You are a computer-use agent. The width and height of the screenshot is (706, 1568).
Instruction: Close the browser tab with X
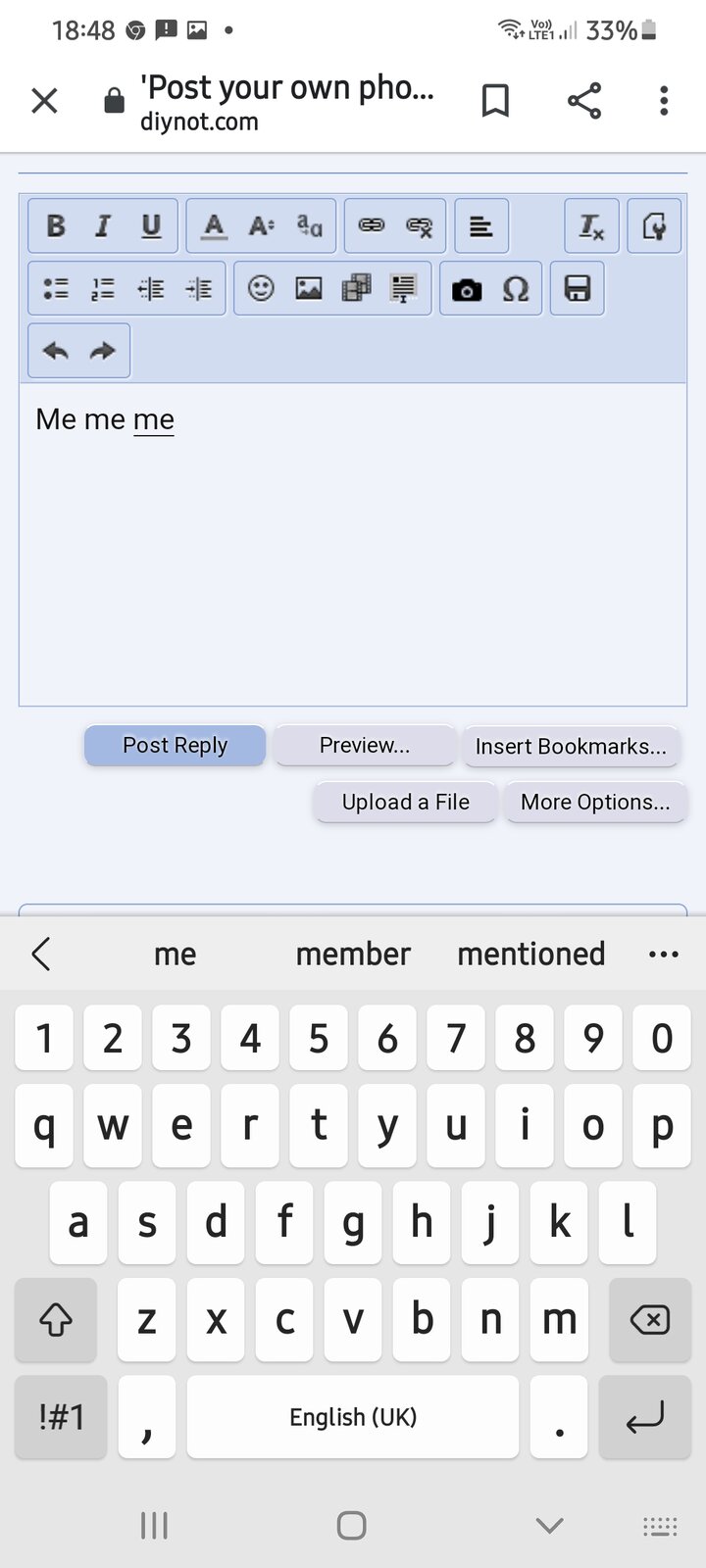(44, 100)
